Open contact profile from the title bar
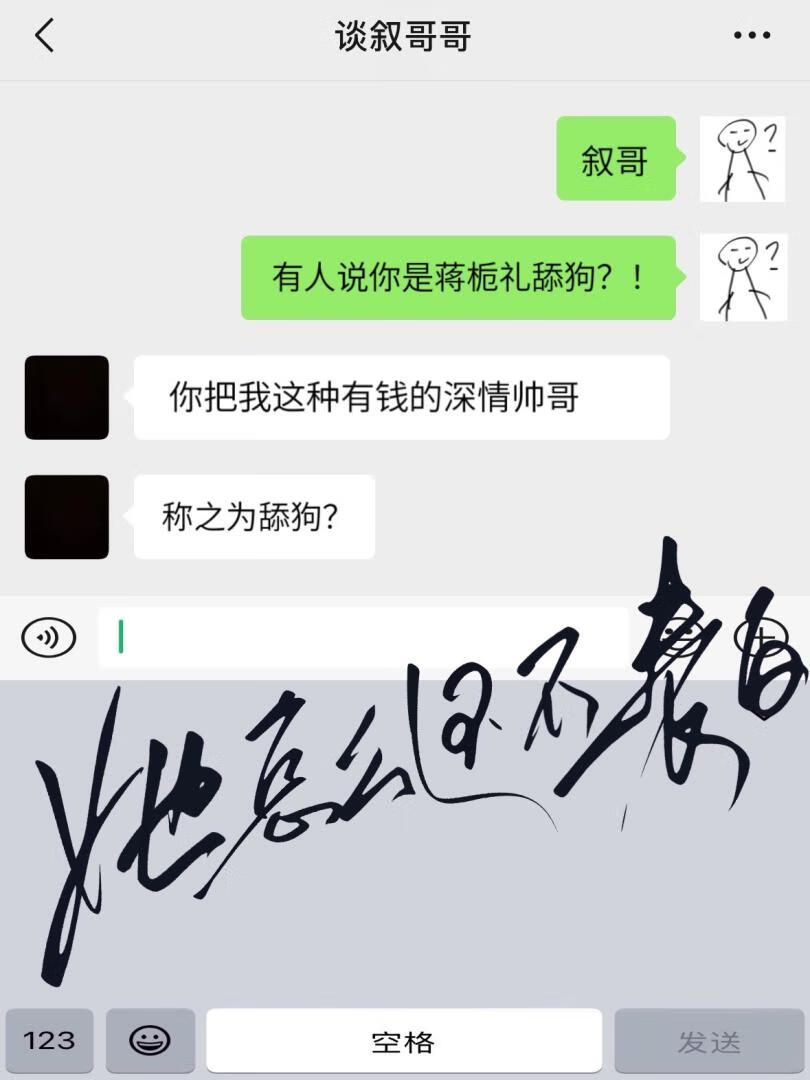This screenshot has width=810, height=1080. click(x=404, y=33)
